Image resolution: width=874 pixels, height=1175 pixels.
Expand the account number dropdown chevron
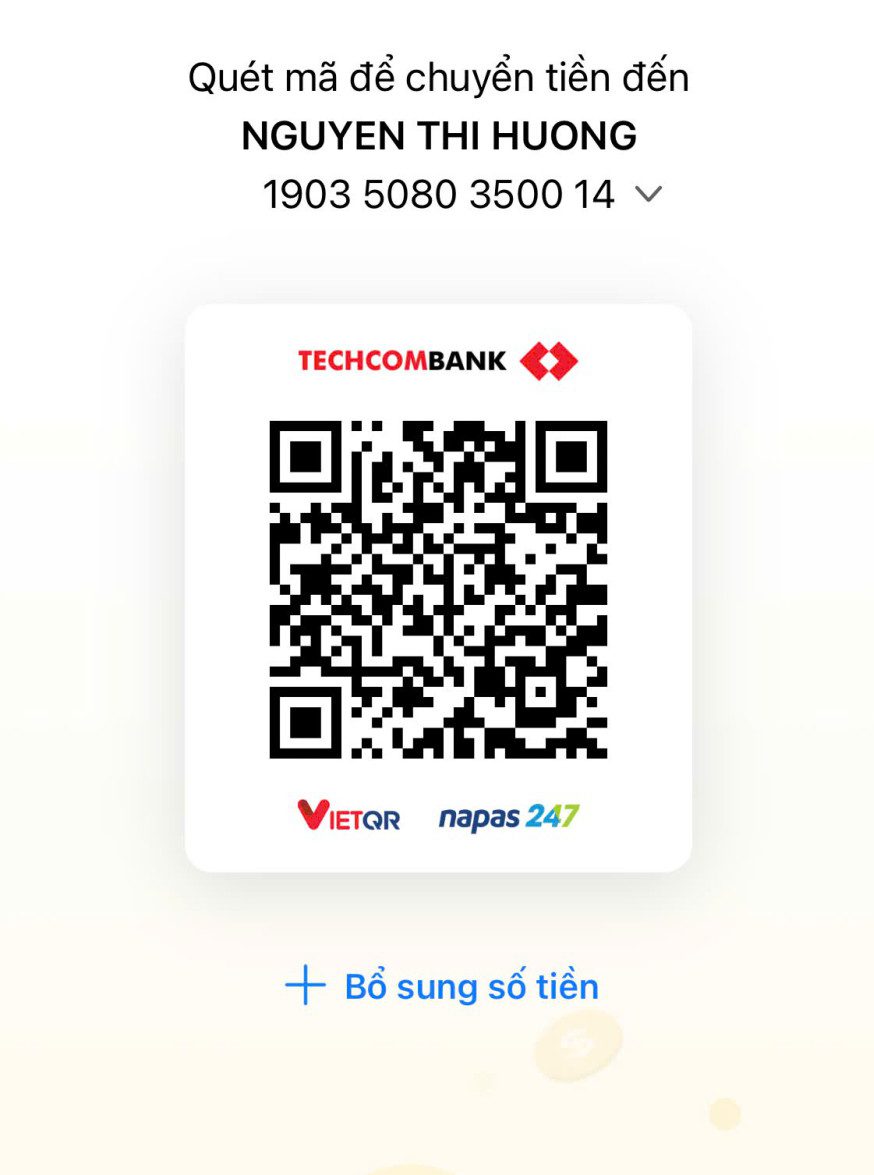click(x=648, y=195)
